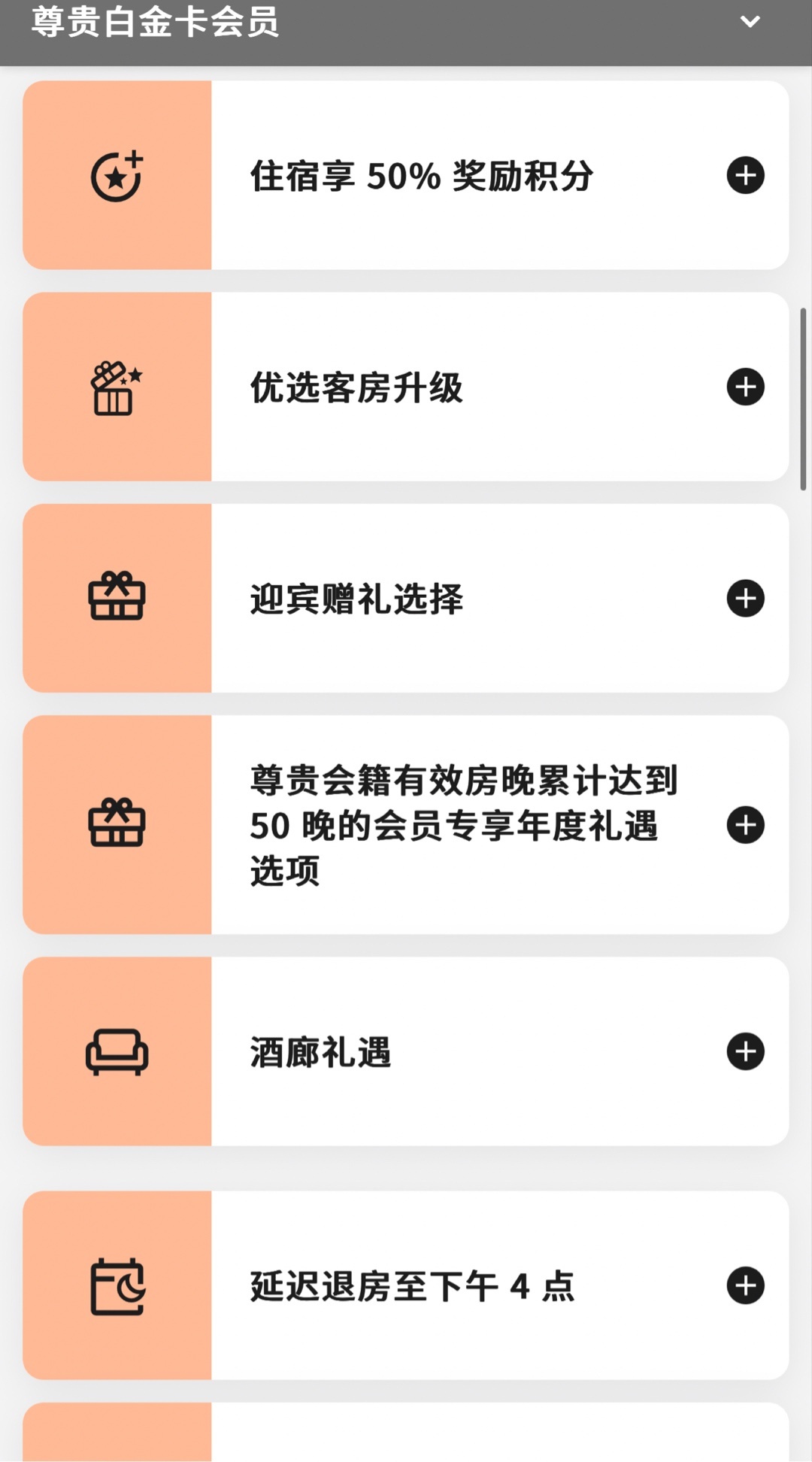Open the 尊贵白金卡会员 tier dropdown
The image size is (812, 1462).
[x=749, y=22]
